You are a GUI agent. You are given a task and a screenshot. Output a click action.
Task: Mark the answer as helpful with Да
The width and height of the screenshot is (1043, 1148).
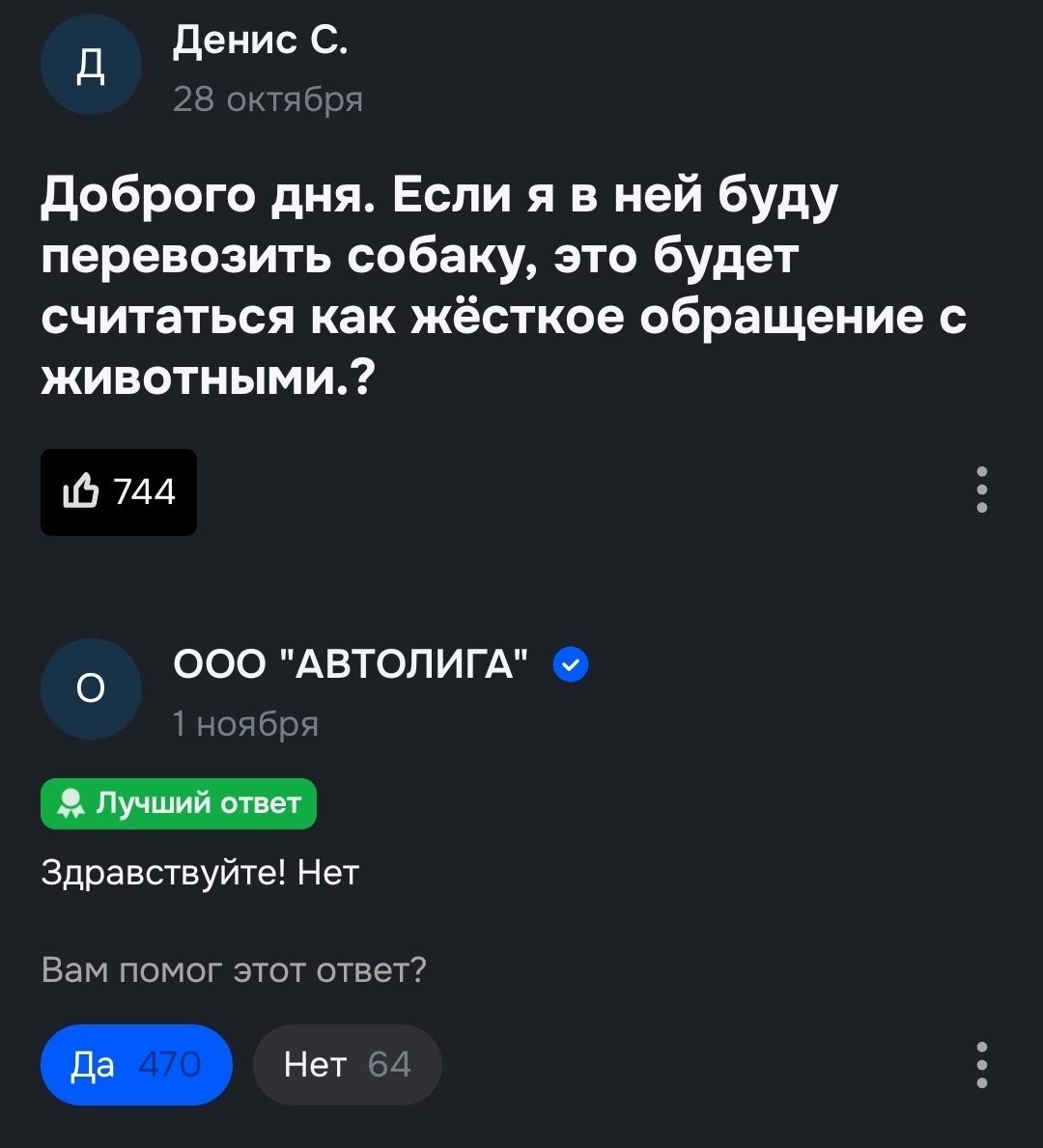pyautogui.click(x=136, y=1064)
